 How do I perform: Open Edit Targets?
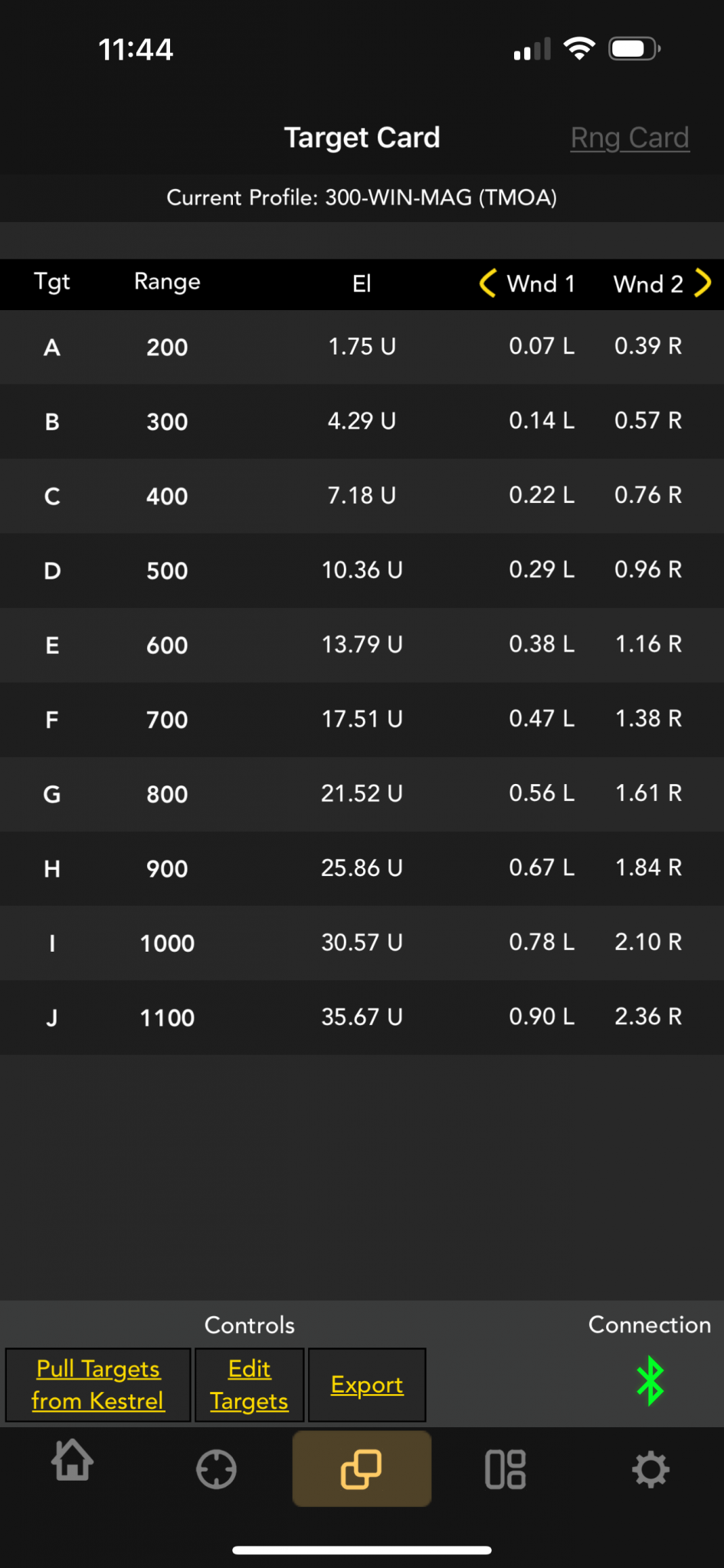coord(249,1385)
